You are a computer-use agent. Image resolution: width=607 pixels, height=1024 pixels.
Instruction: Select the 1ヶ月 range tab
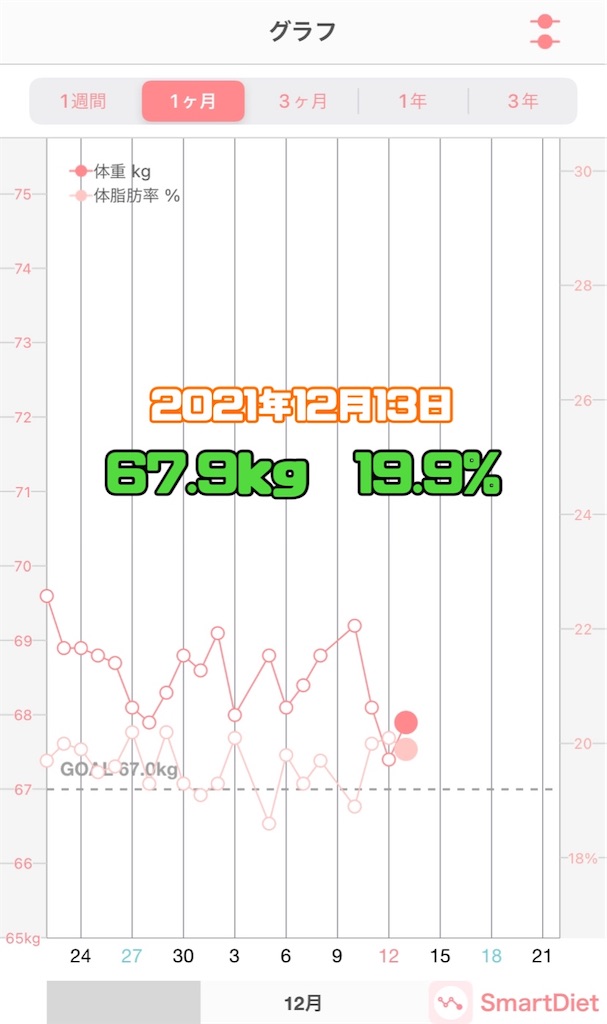(193, 101)
